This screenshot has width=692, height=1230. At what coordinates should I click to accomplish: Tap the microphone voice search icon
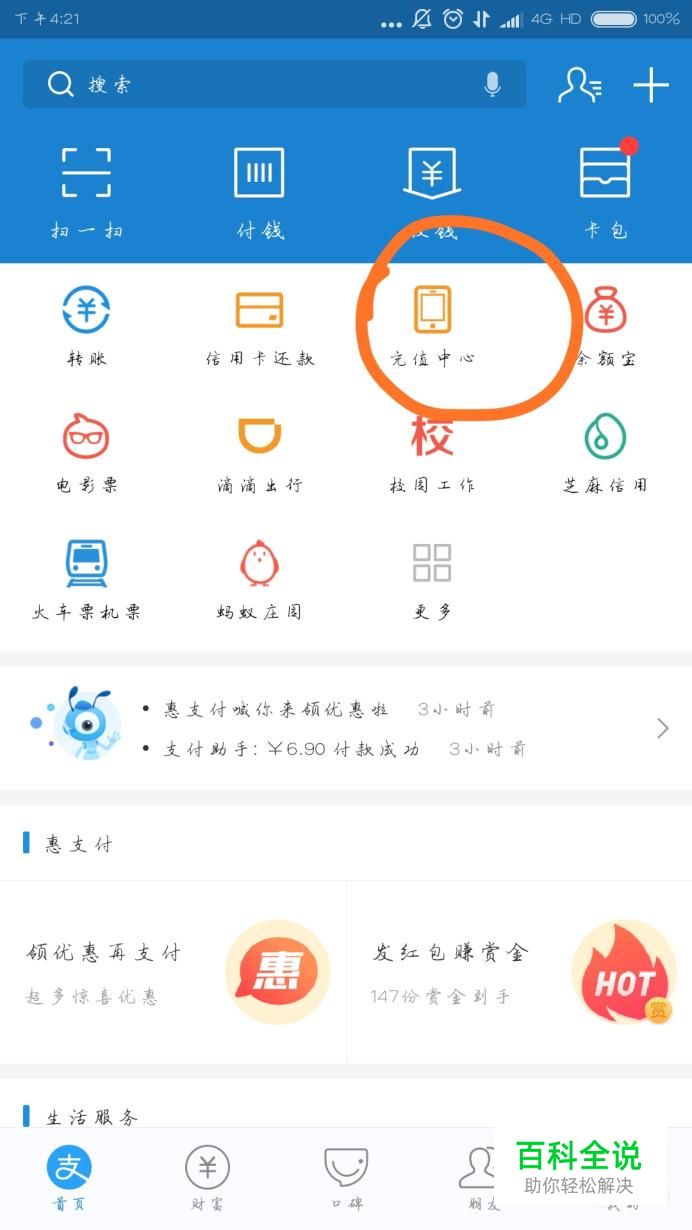coord(492,85)
